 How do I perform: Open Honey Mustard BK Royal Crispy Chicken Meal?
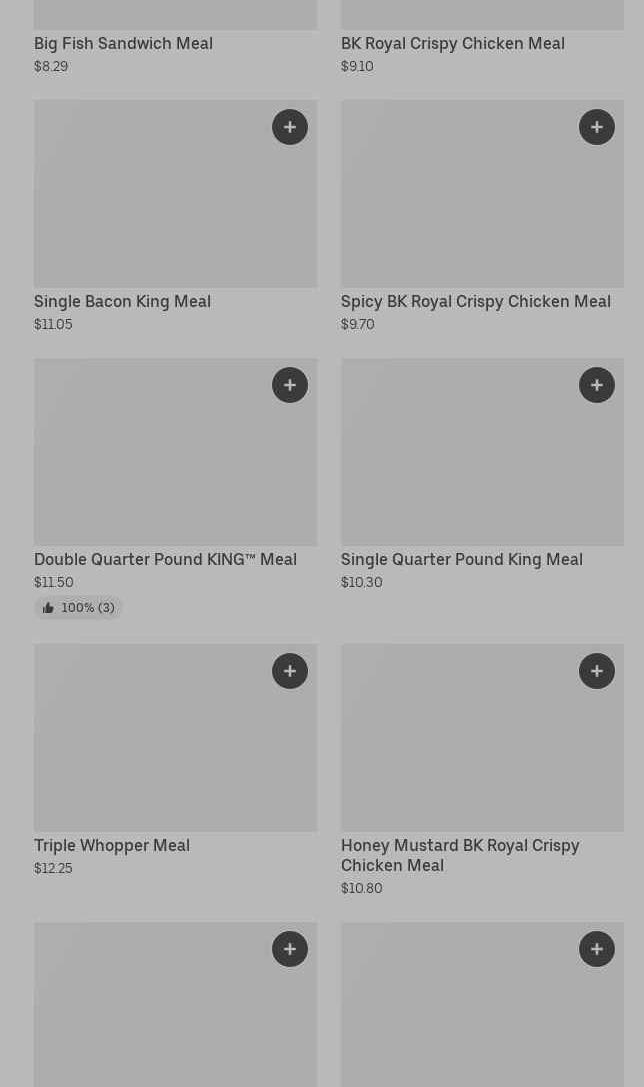(x=459, y=855)
